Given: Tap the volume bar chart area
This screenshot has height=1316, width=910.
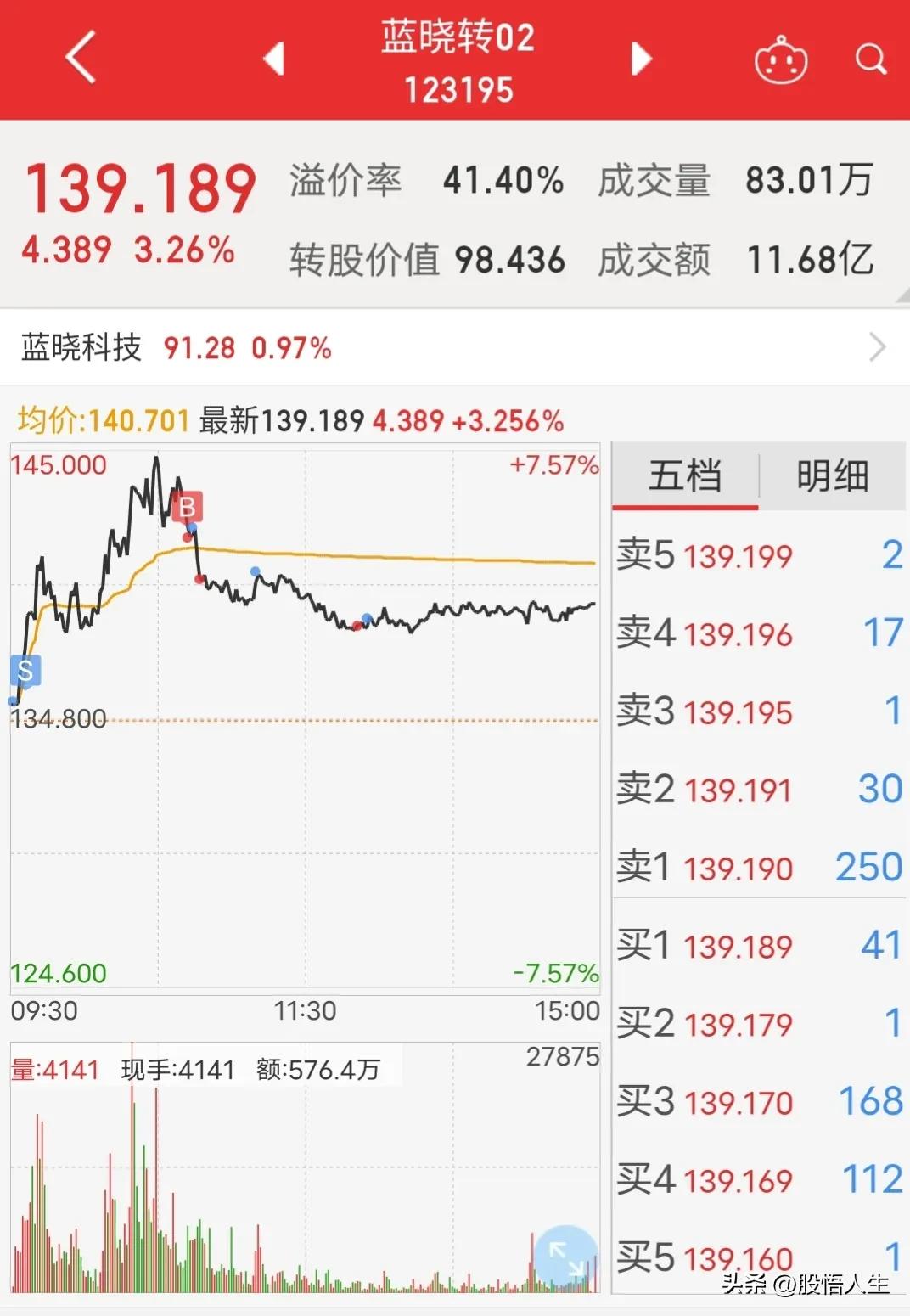Looking at the screenshot, I should [x=255, y=1189].
